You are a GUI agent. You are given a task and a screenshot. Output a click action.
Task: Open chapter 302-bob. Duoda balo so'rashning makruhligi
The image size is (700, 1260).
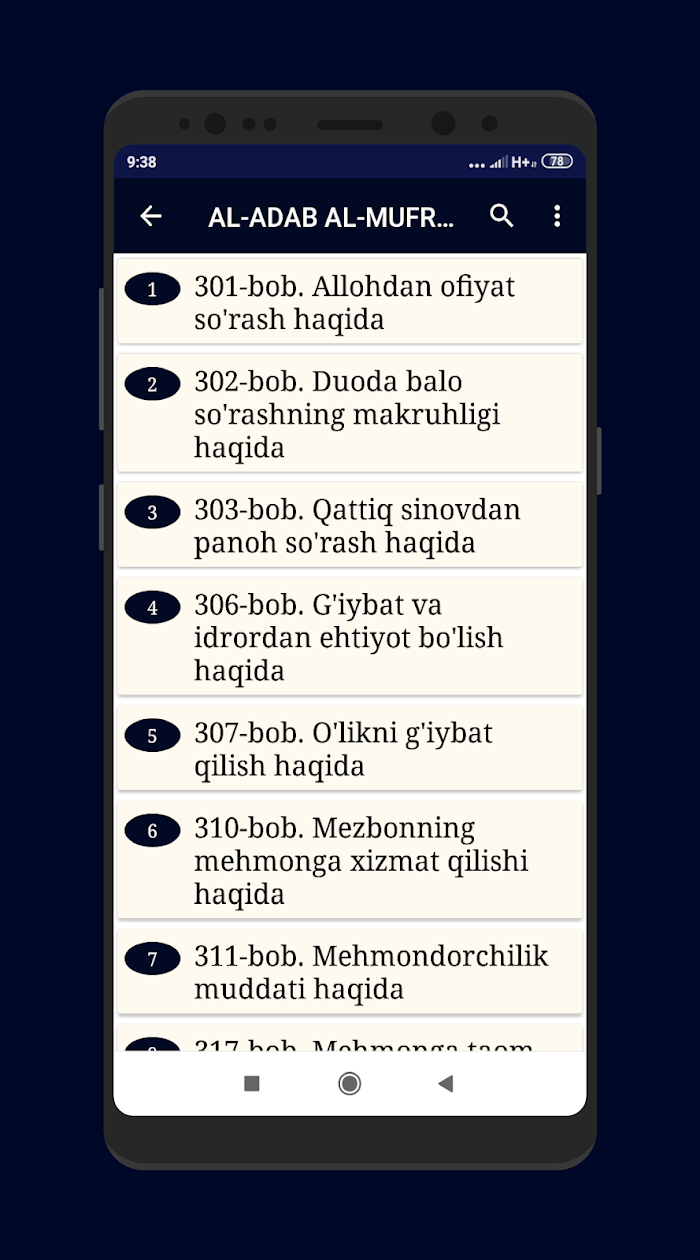(350, 413)
